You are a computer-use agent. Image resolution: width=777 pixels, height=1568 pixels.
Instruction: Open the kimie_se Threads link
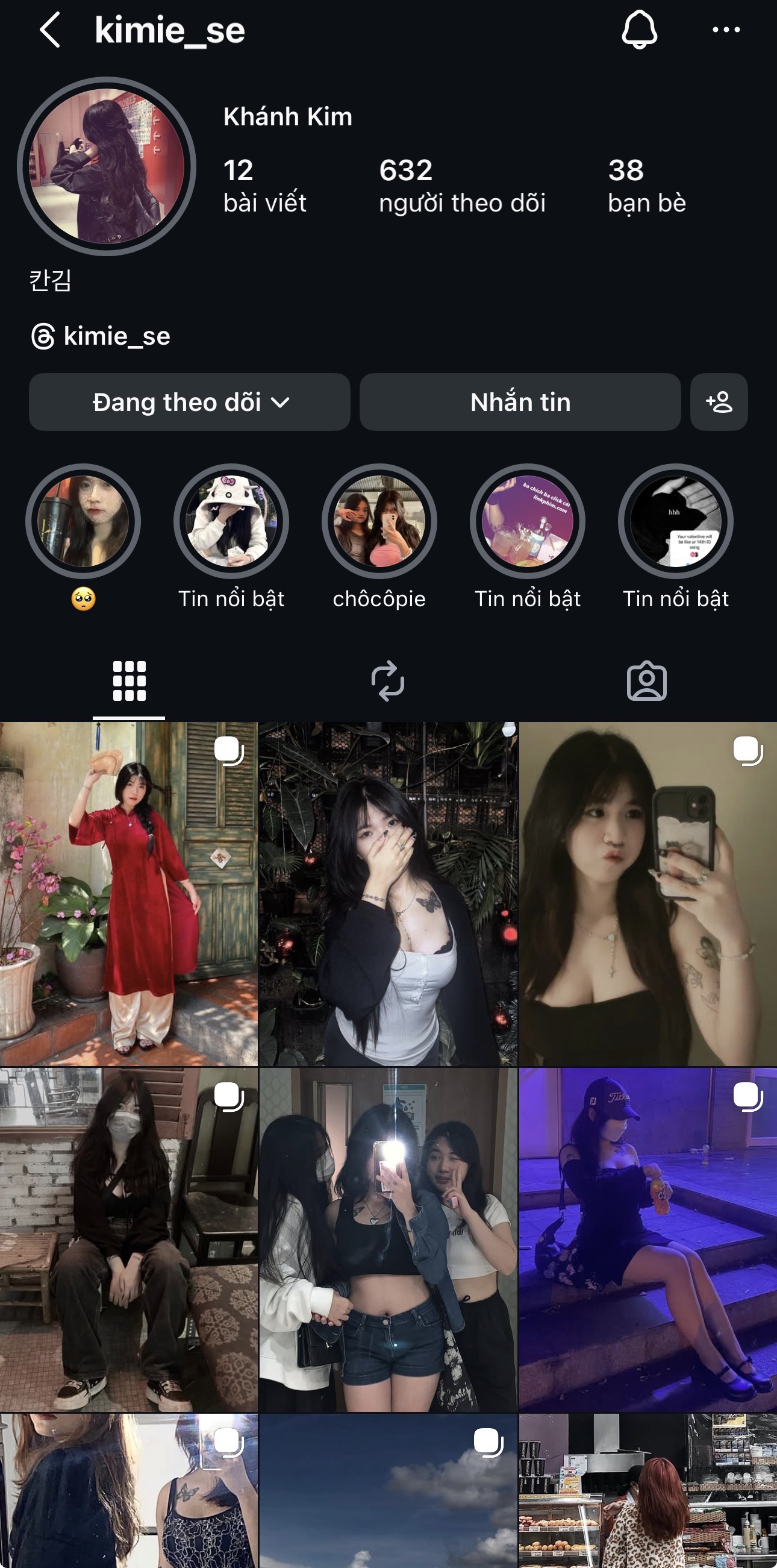[x=101, y=336]
